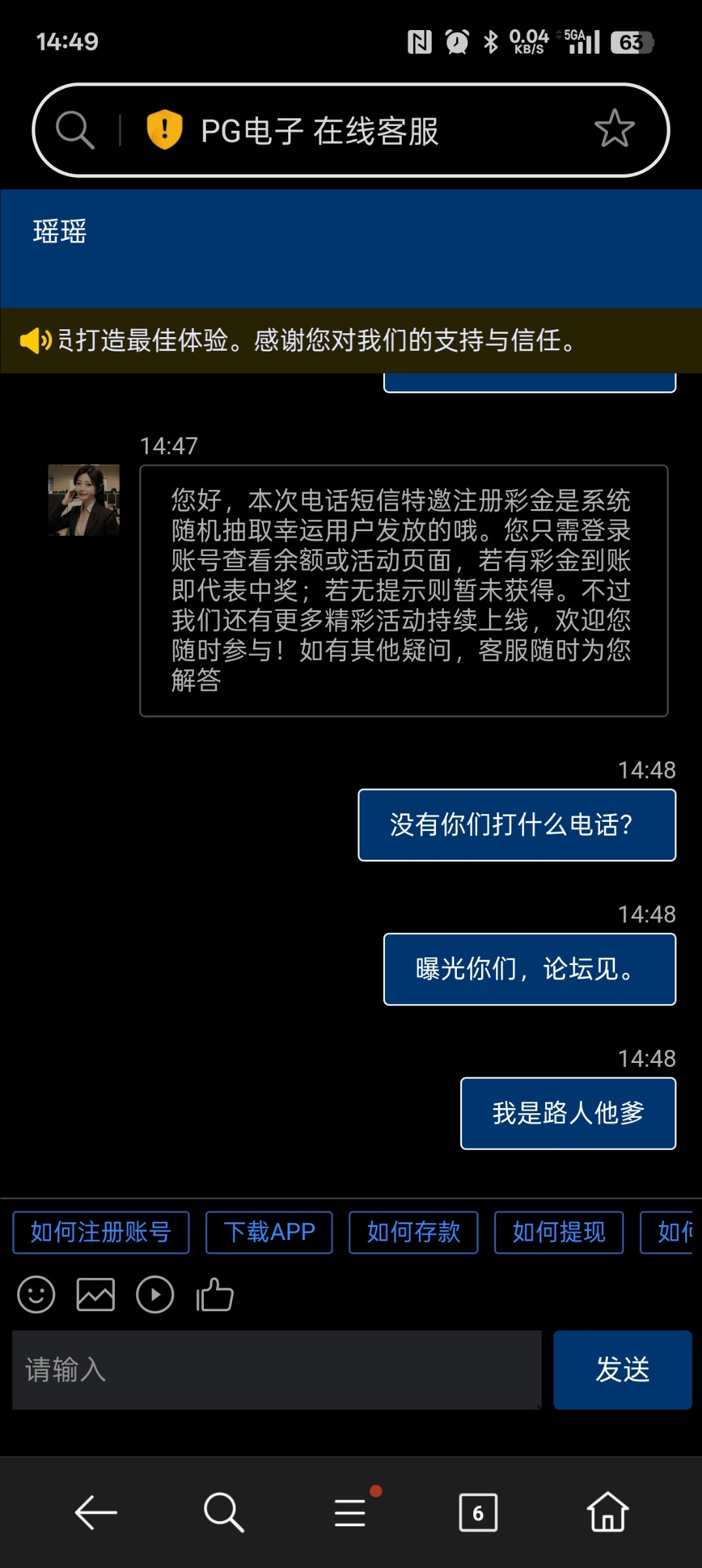Toggle the bookmark star for this page
This screenshot has height=1568, width=702.
(614, 129)
